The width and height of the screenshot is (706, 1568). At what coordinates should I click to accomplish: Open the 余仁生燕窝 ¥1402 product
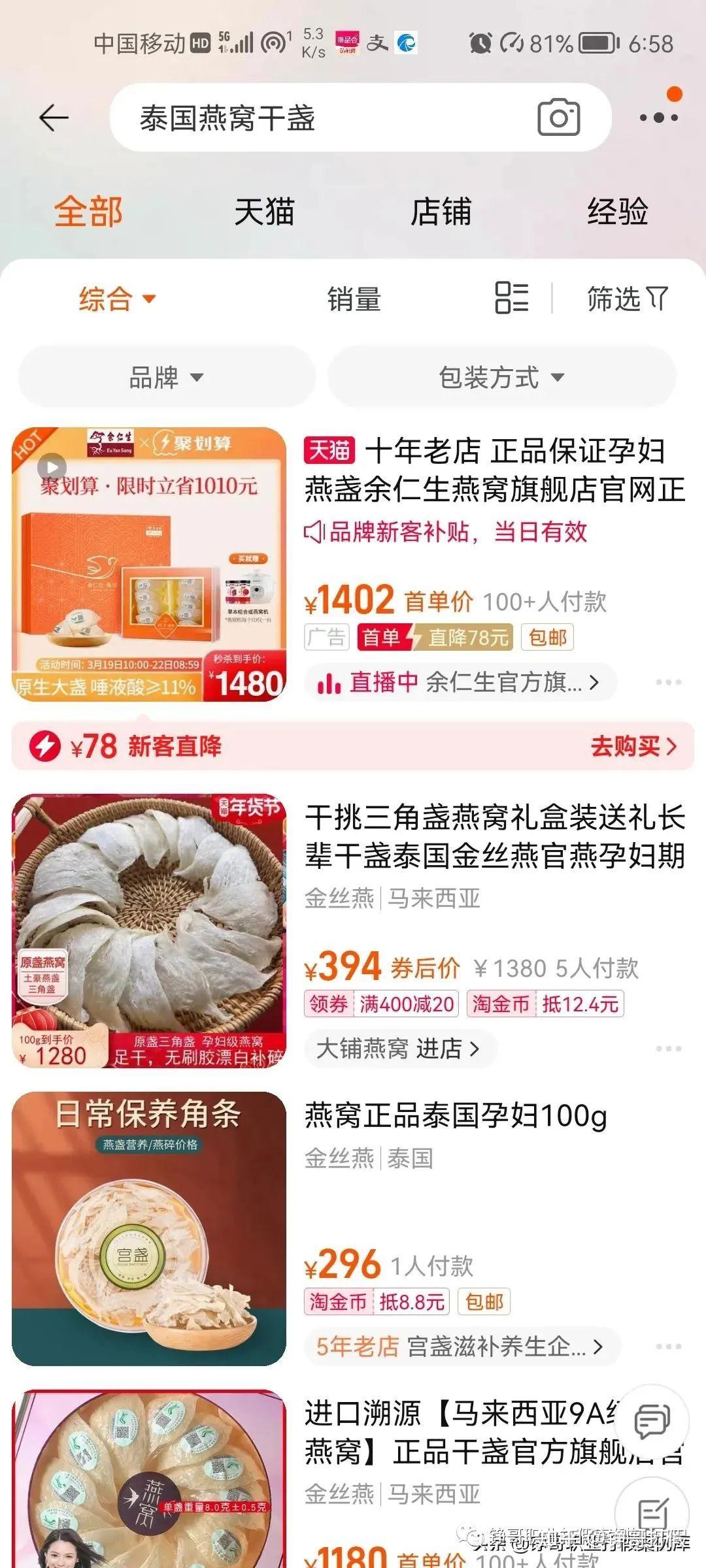(x=494, y=470)
